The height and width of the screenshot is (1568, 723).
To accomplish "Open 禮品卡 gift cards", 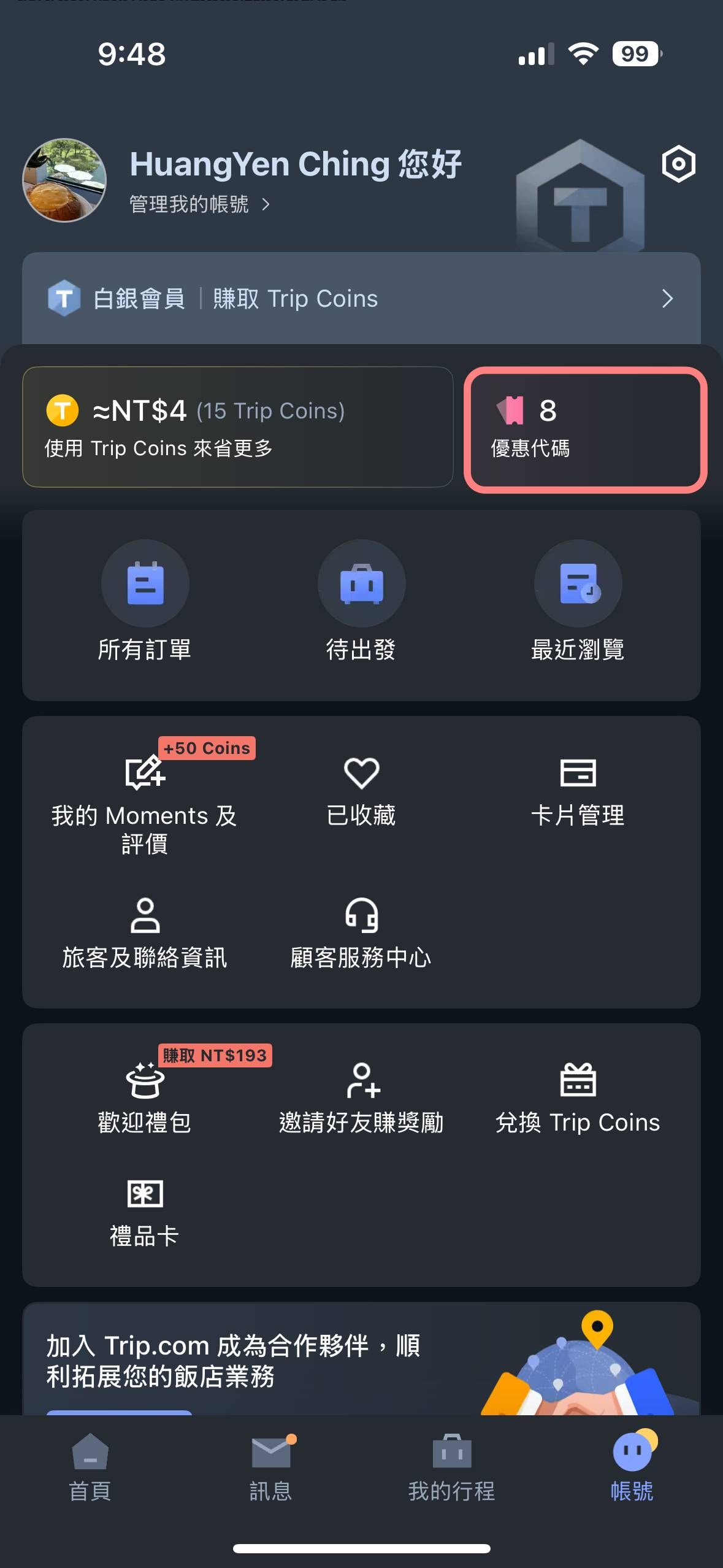I will click(x=145, y=1212).
